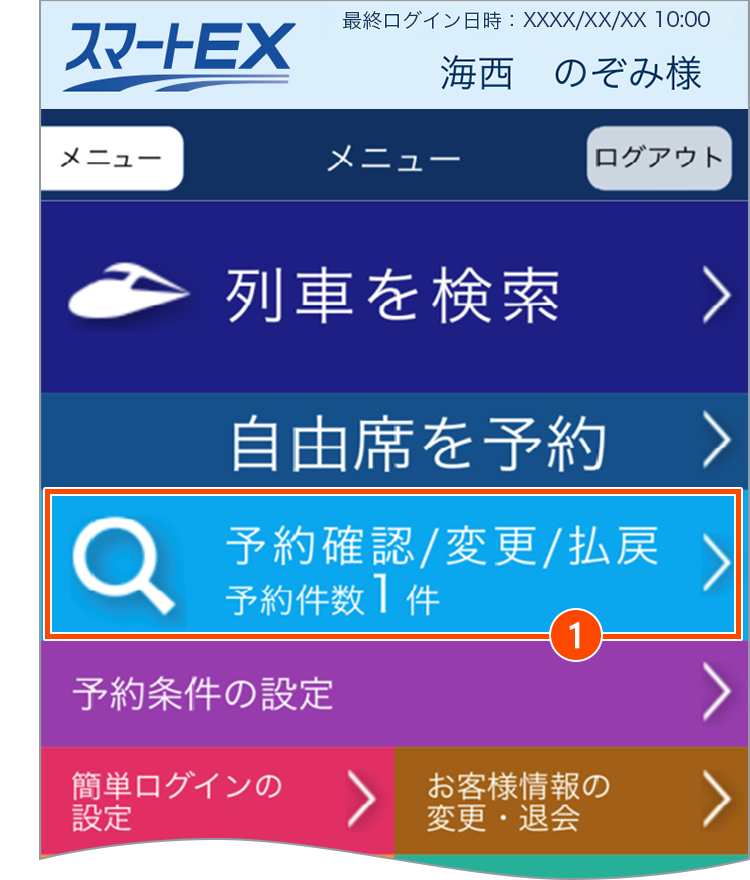
Task: Select the メニュー button at top left
Action: click(111, 157)
